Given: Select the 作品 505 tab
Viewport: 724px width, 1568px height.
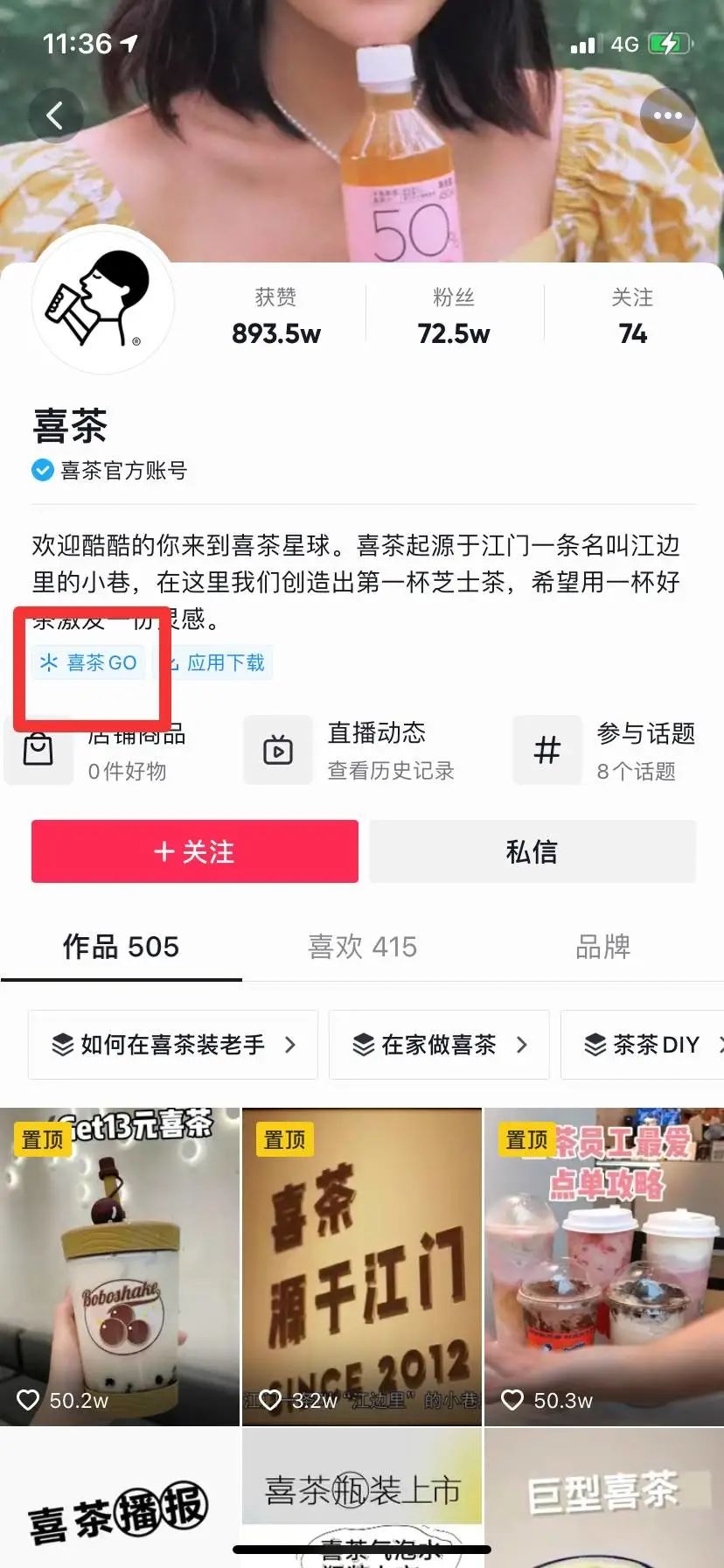Looking at the screenshot, I should click(121, 947).
